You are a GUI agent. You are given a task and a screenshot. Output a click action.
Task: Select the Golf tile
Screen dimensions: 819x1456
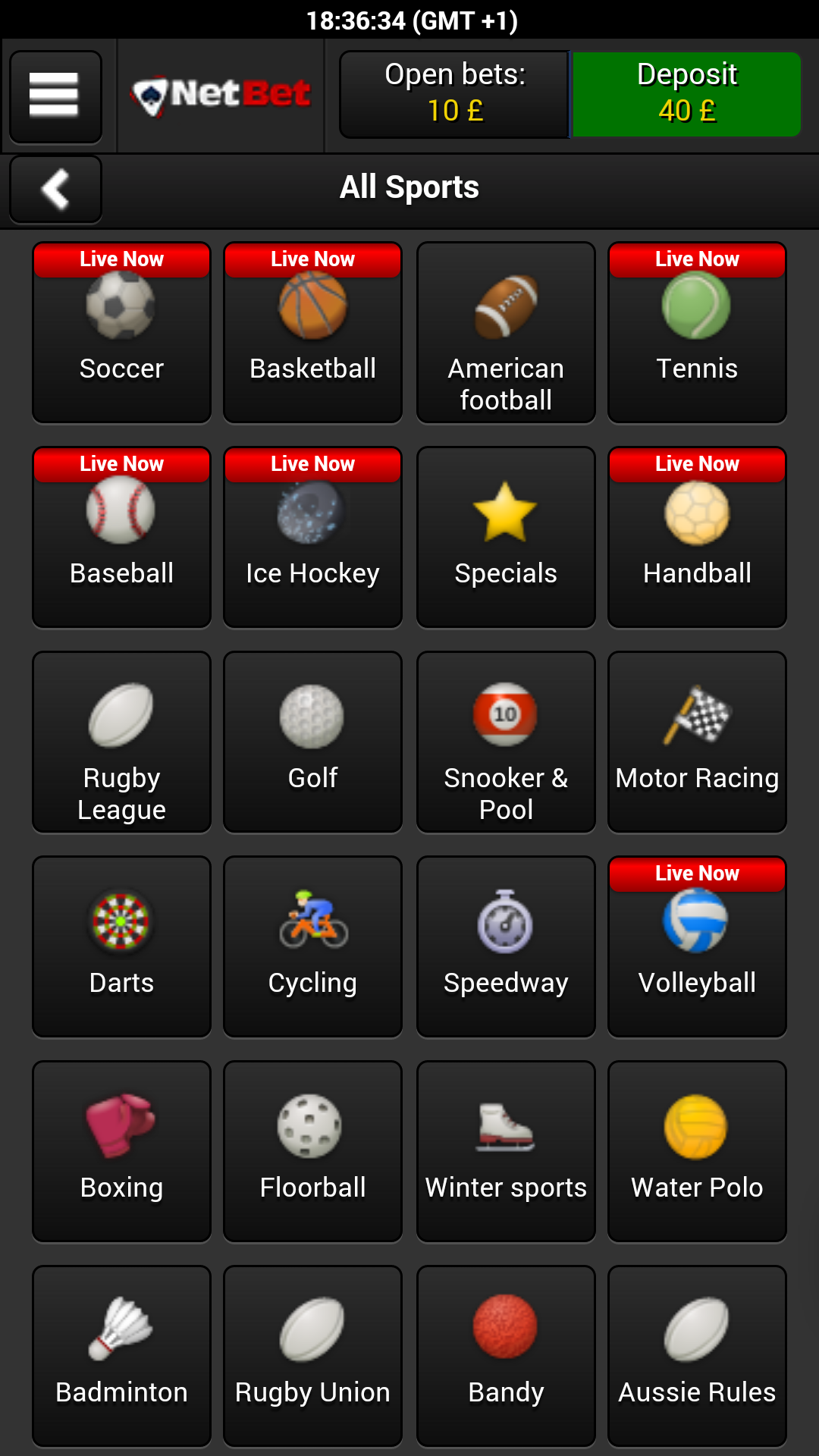point(312,743)
